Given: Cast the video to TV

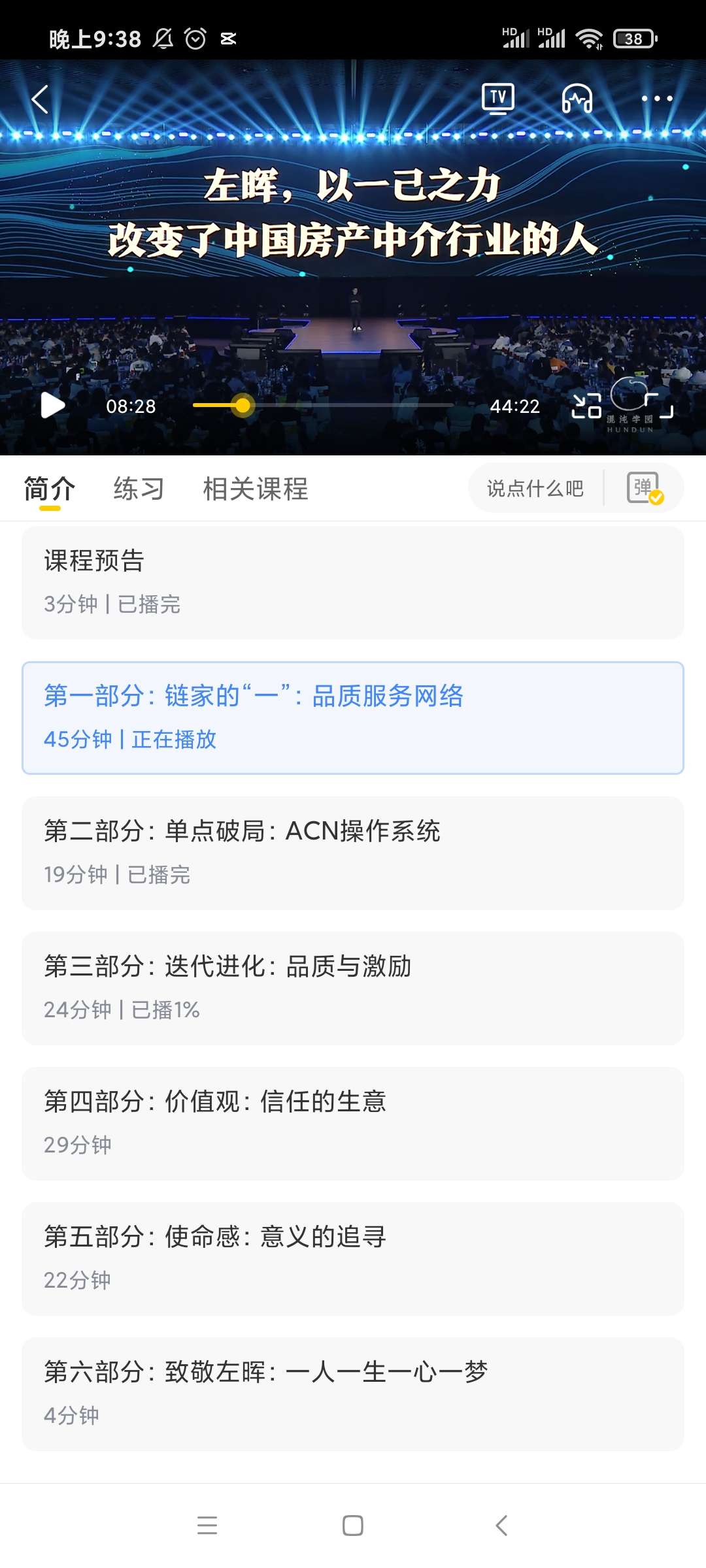Looking at the screenshot, I should pyautogui.click(x=498, y=99).
